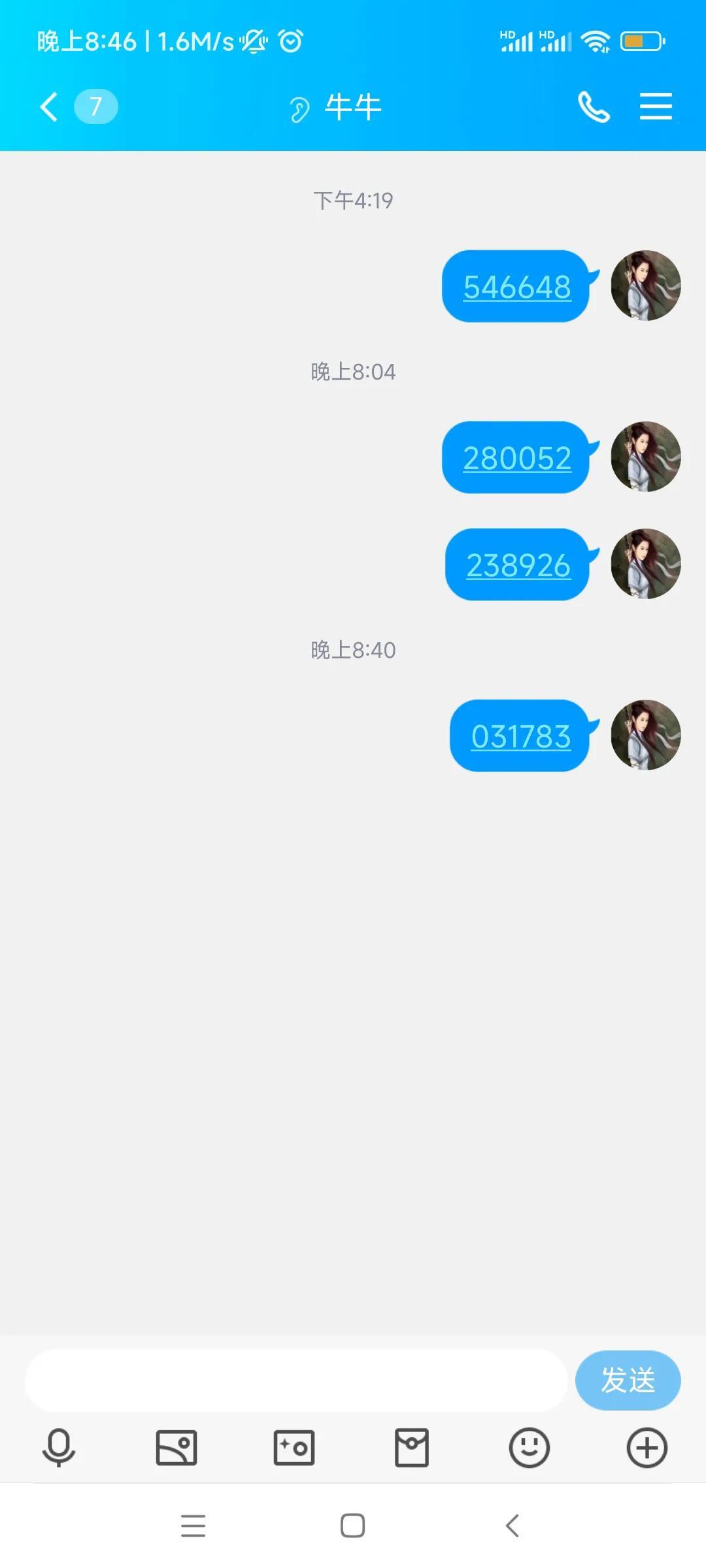
Task: Send a red packet
Action: click(x=412, y=1448)
